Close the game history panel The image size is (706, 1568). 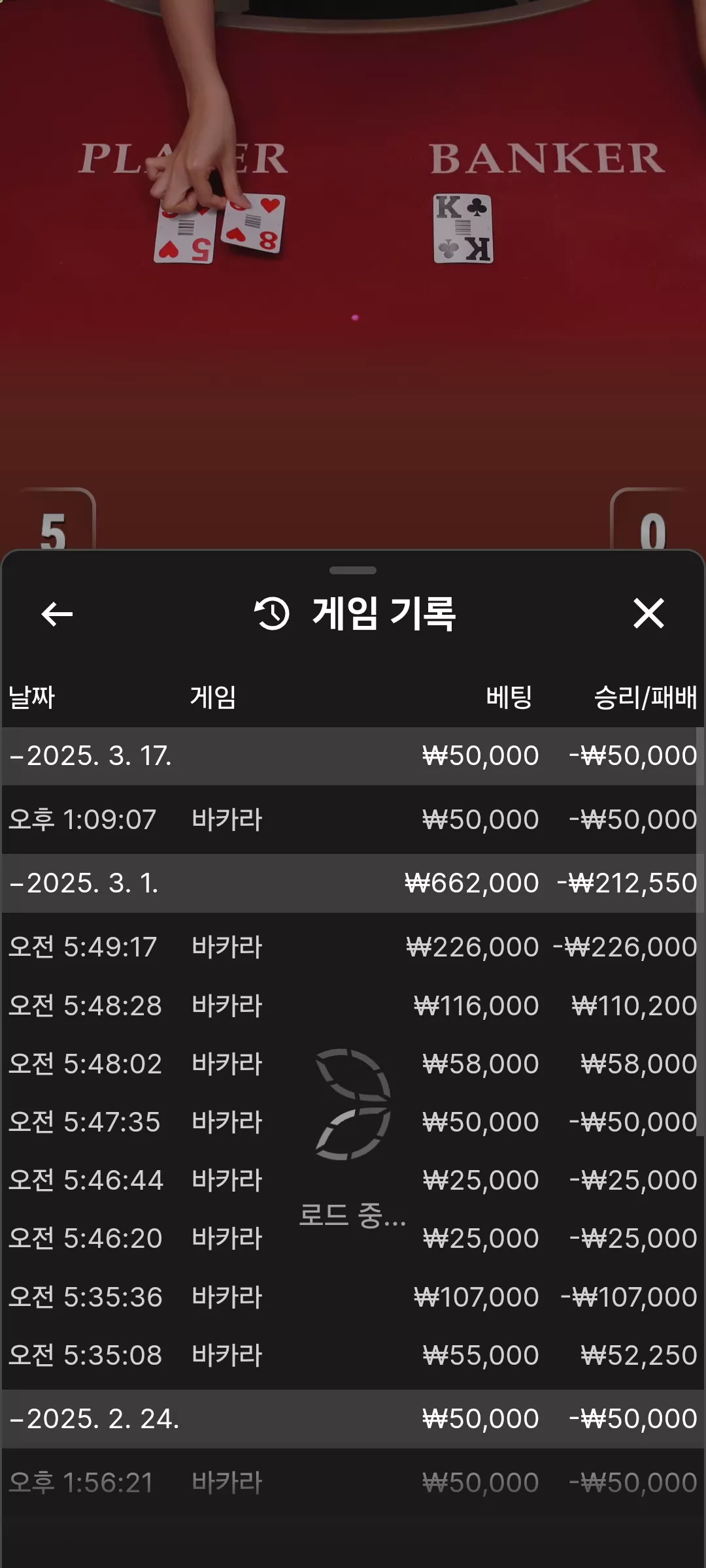coord(648,613)
